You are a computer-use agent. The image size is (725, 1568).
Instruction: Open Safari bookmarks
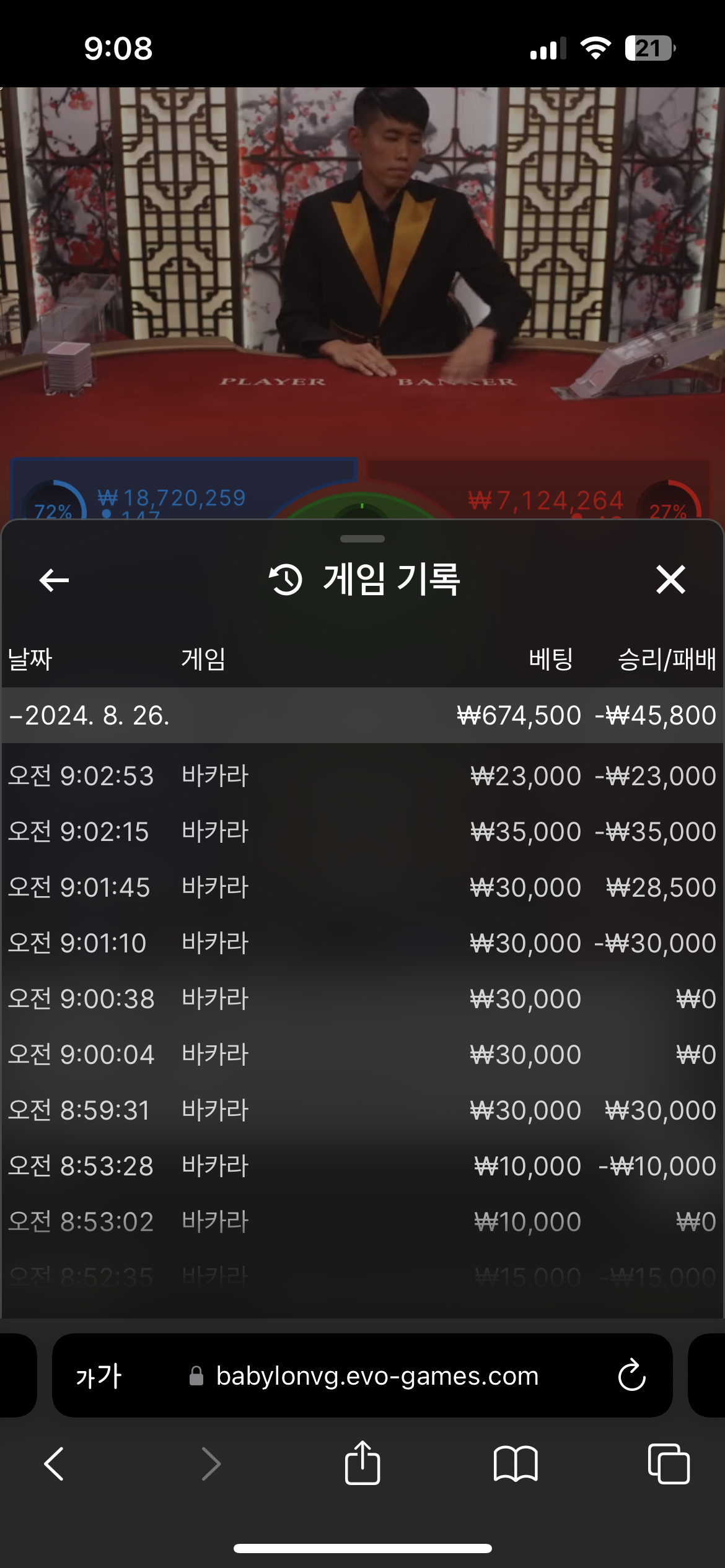click(x=516, y=1464)
